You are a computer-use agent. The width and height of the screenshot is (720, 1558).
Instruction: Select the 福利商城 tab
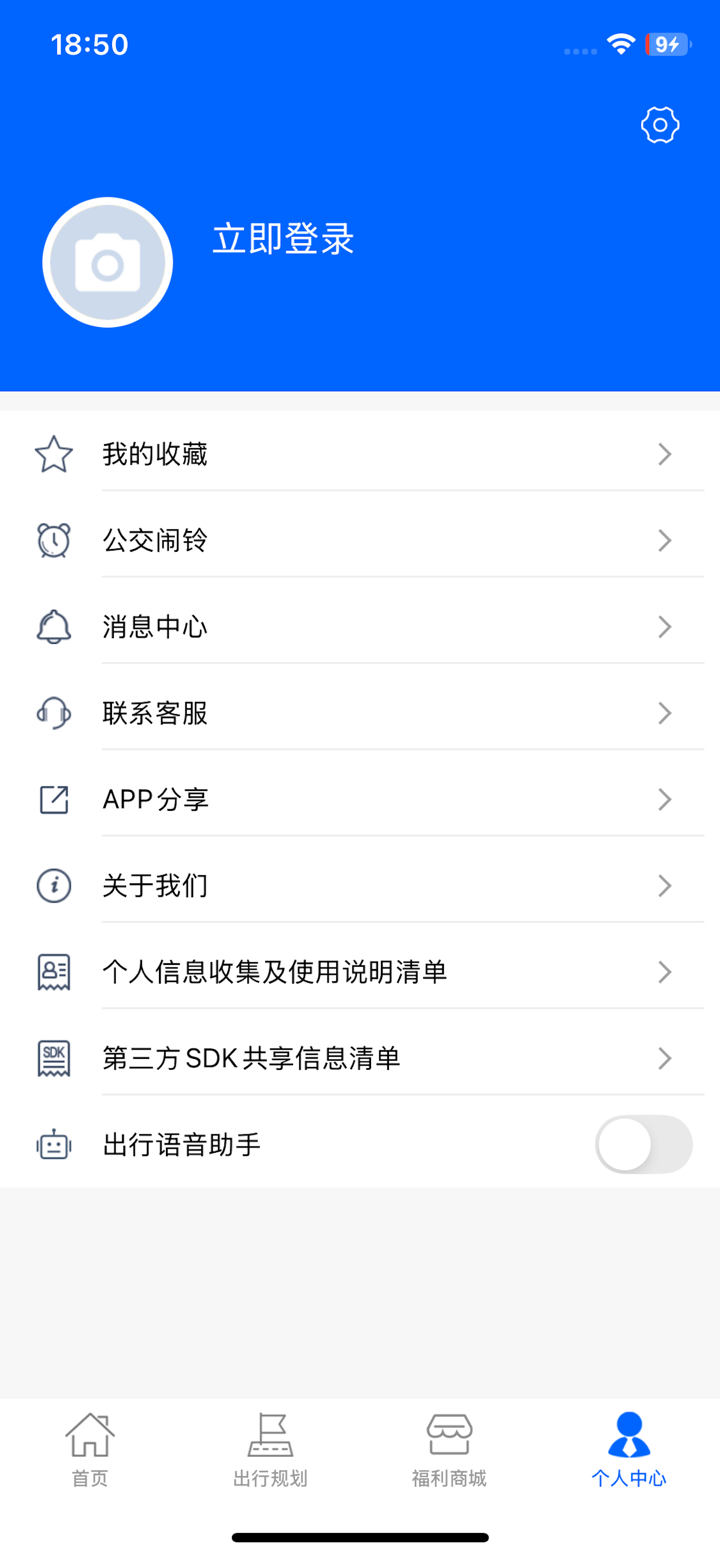[448, 1447]
